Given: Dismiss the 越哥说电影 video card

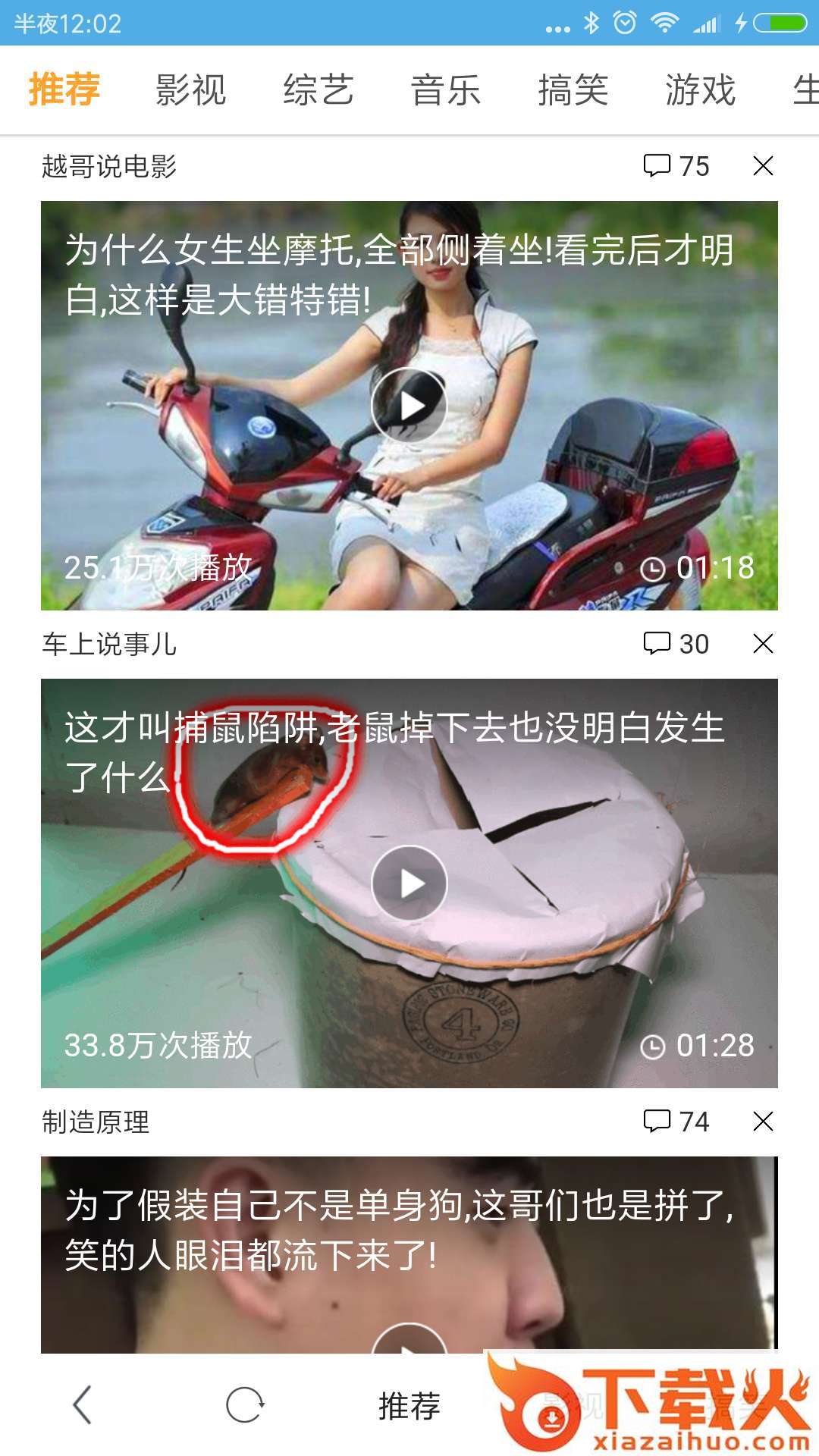Looking at the screenshot, I should [763, 166].
